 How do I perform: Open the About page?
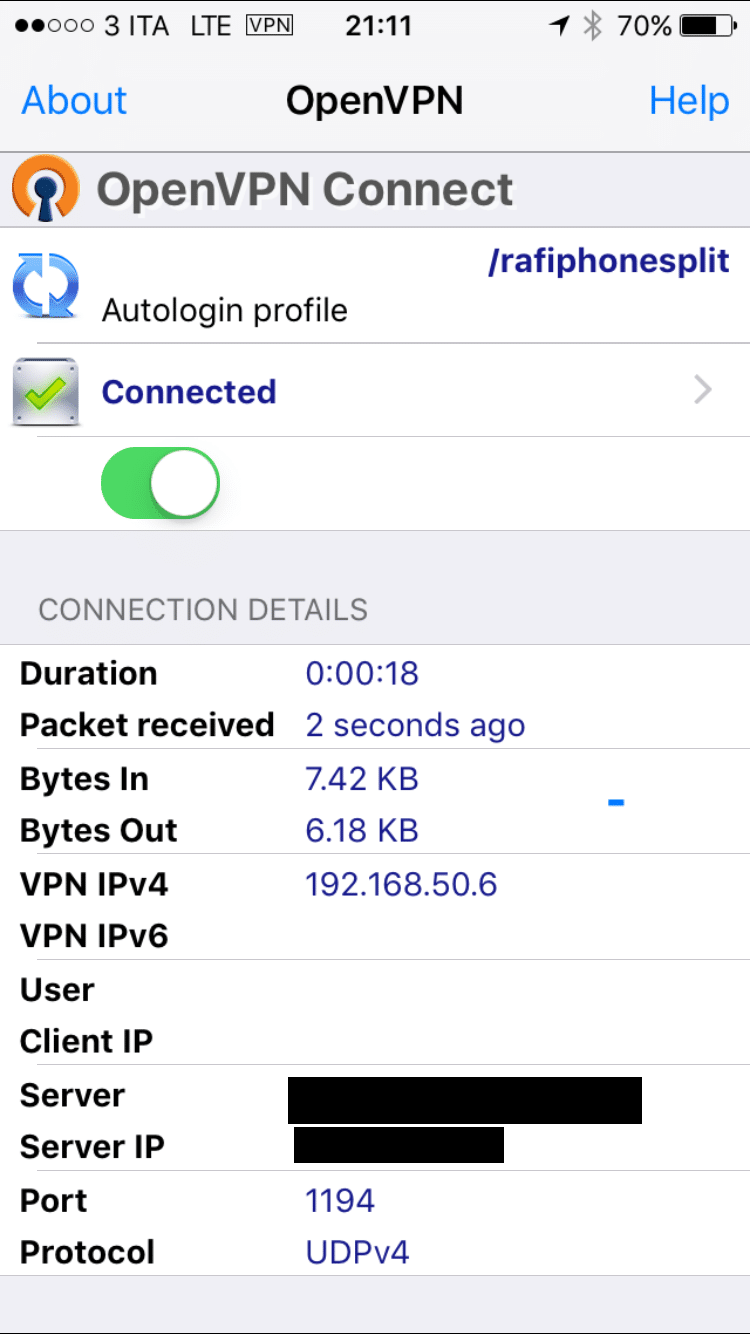pyautogui.click(x=74, y=101)
